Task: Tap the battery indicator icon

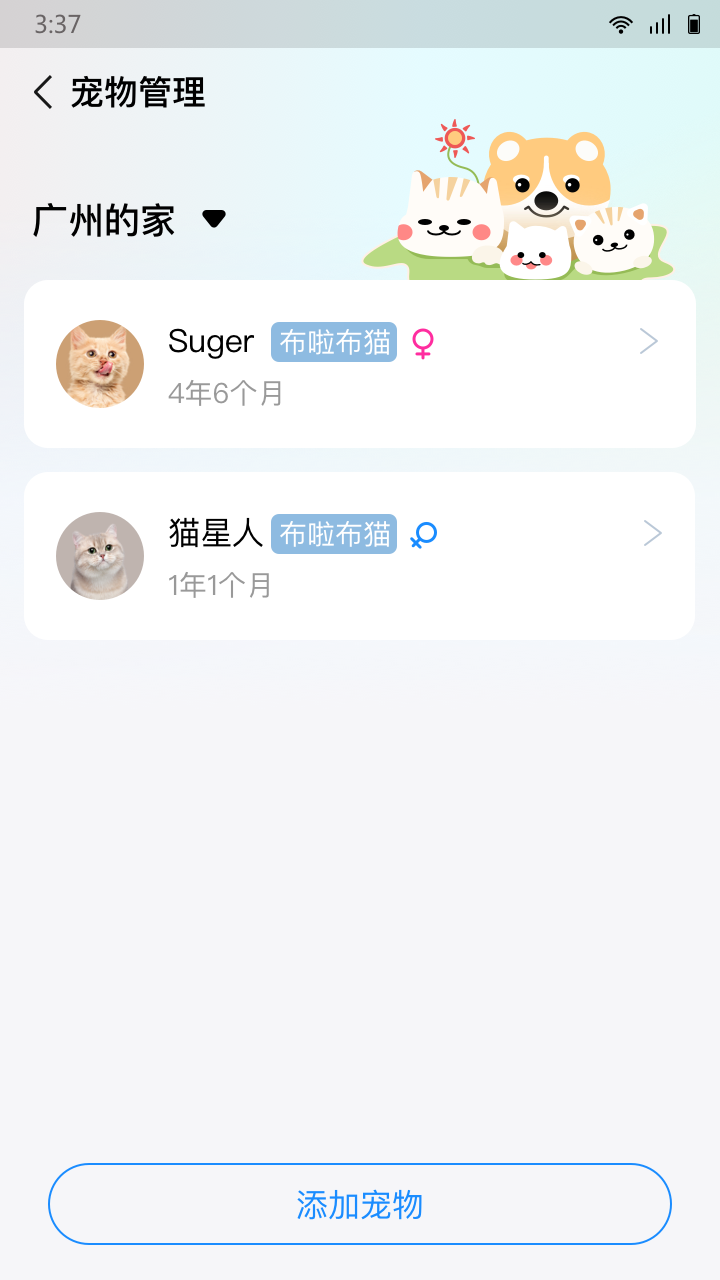Action: point(695,24)
